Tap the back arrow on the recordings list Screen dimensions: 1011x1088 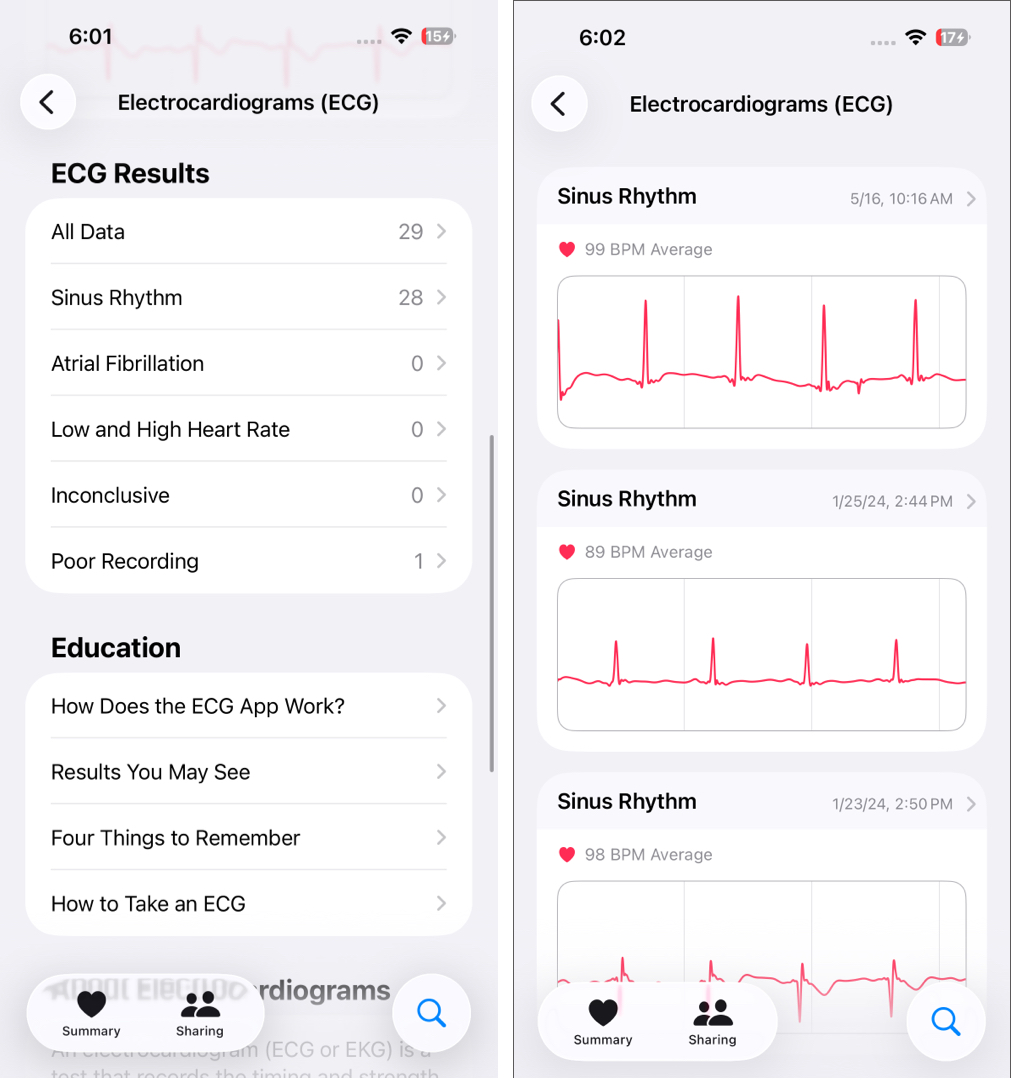[559, 103]
